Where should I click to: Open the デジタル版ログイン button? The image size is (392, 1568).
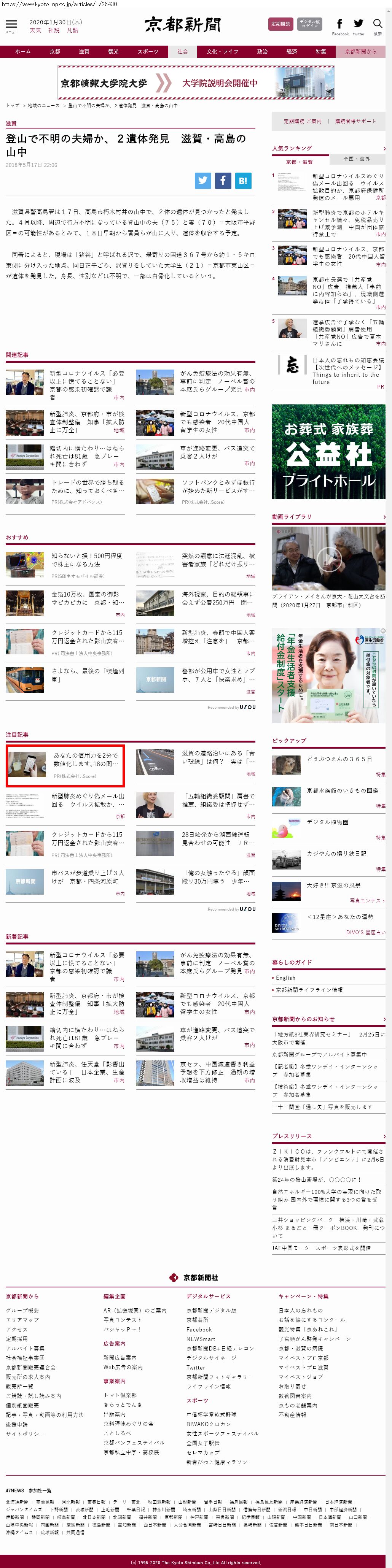310,24
